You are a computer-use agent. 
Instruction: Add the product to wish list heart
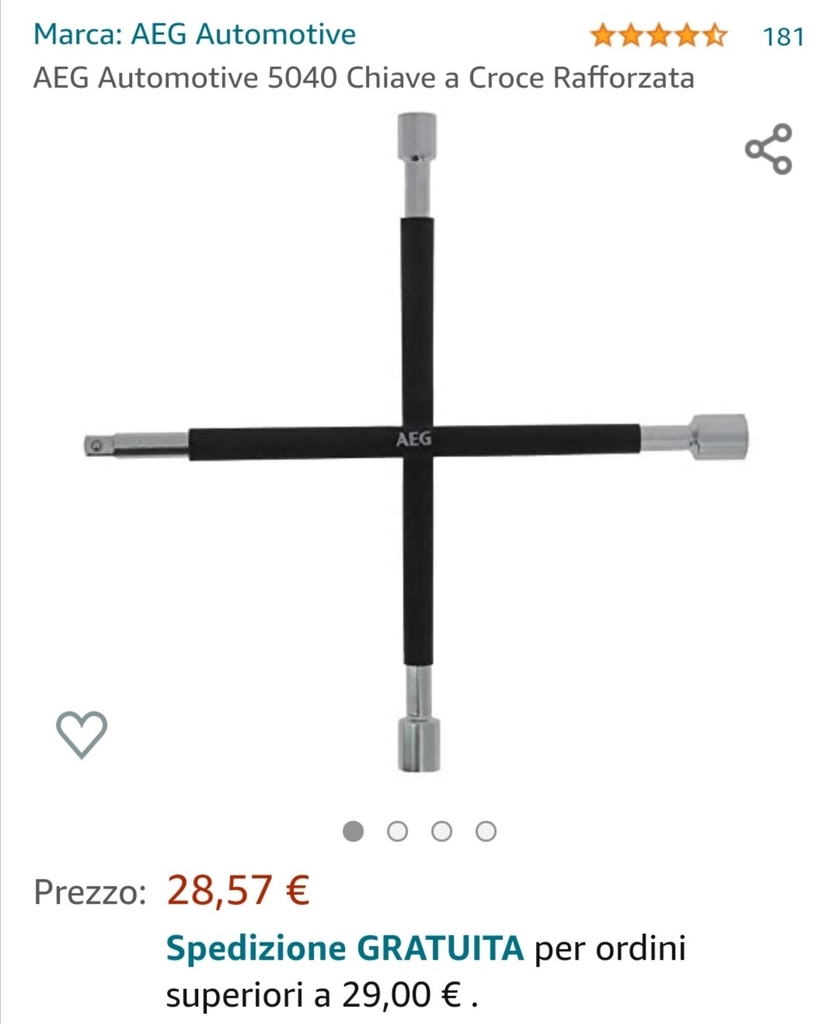(x=81, y=735)
